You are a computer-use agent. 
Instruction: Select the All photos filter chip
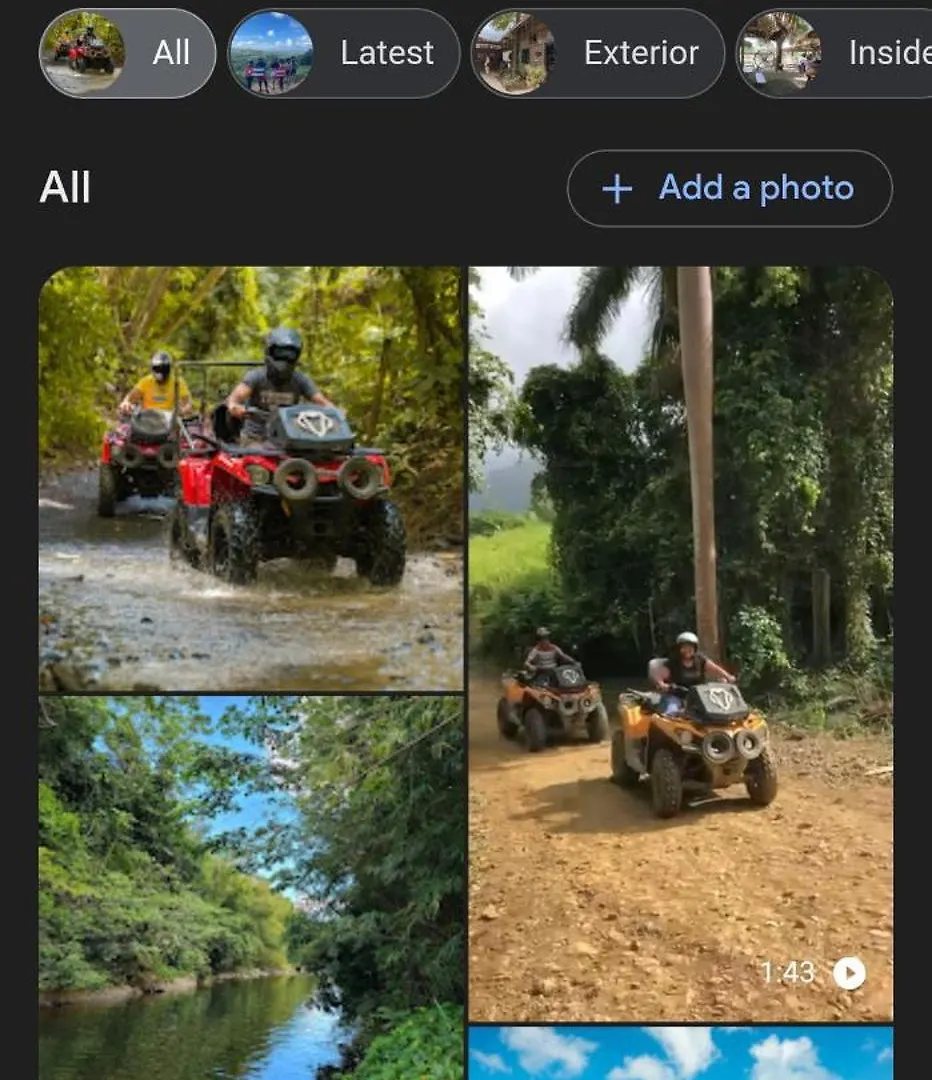click(127, 54)
